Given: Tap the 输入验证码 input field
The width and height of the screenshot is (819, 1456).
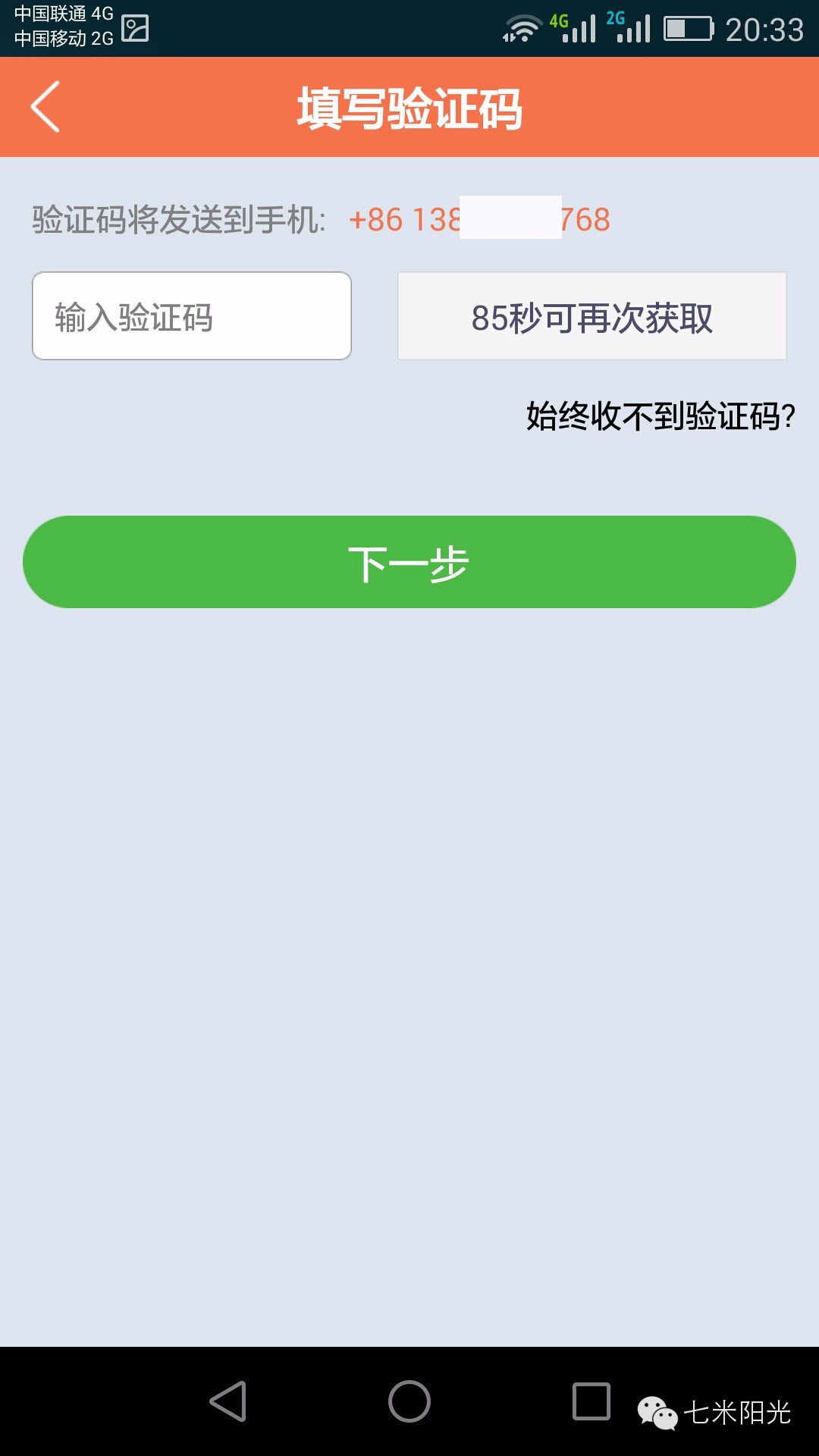Looking at the screenshot, I should click(191, 315).
